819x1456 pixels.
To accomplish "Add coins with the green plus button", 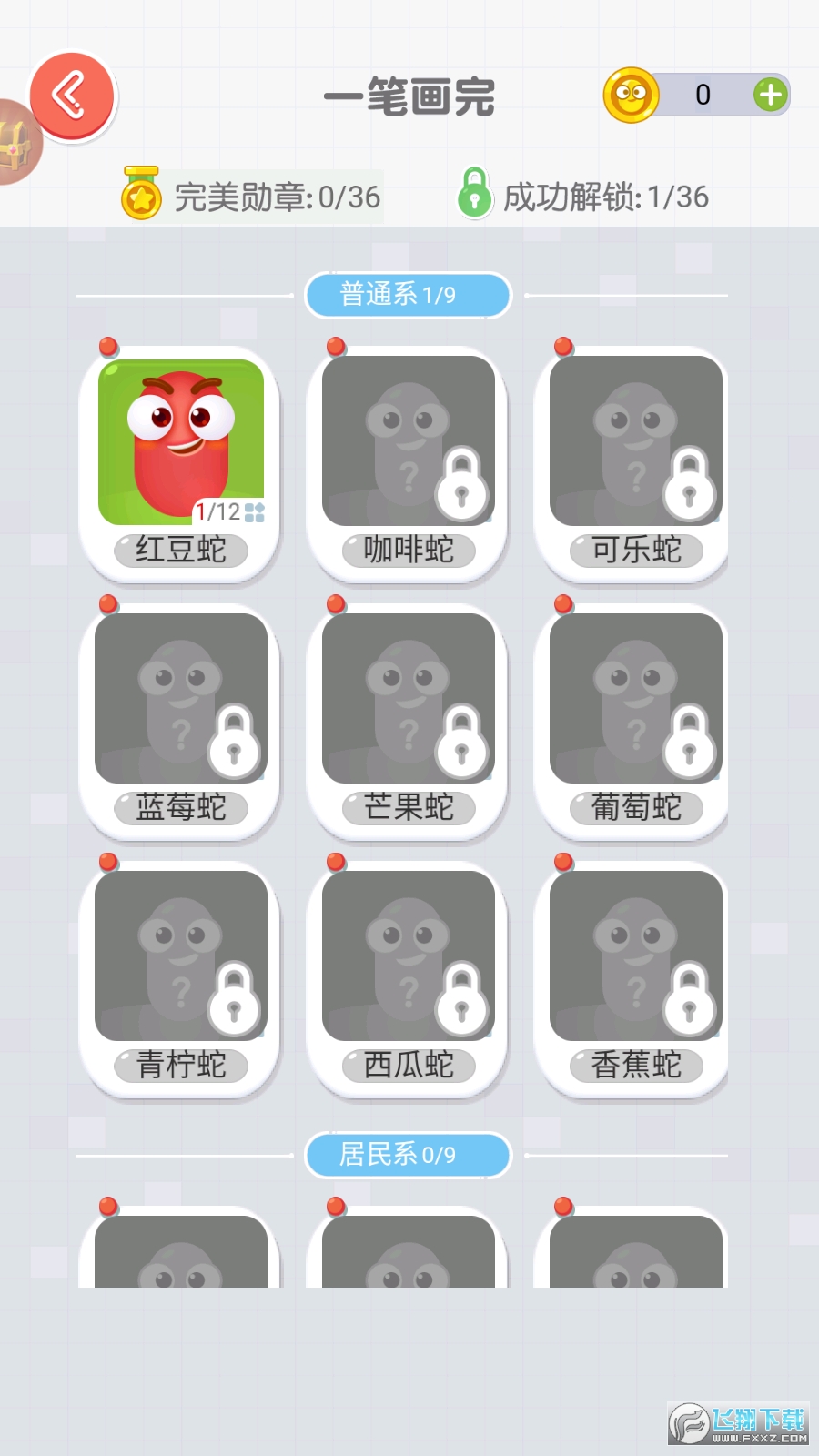I will coord(770,95).
